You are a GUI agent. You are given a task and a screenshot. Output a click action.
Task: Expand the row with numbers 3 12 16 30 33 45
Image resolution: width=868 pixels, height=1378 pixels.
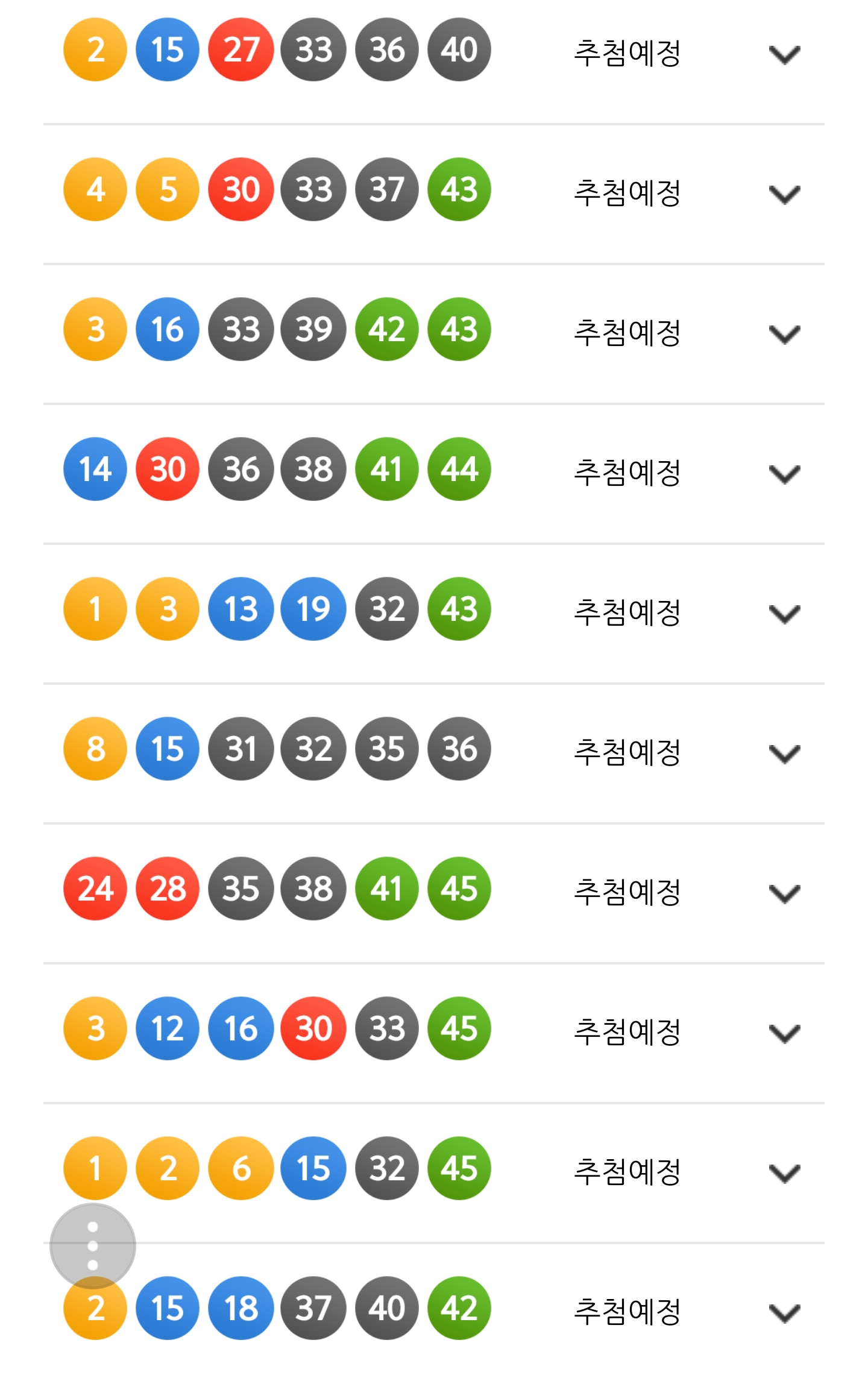coord(784,1034)
